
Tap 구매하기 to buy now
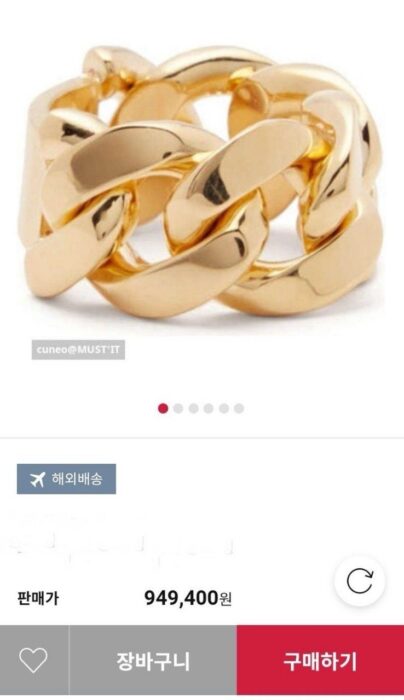coord(320,660)
